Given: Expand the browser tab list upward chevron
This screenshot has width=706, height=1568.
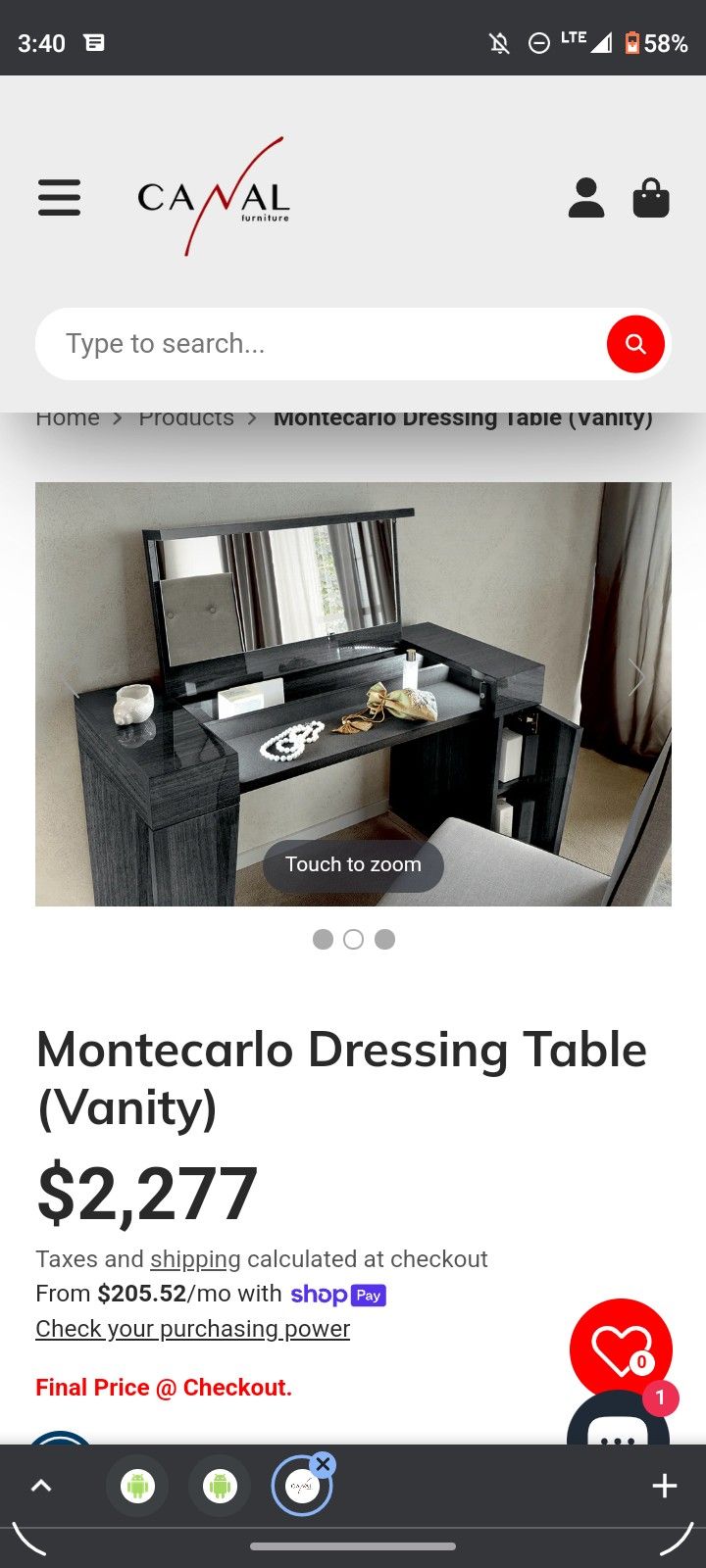Looking at the screenshot, I should coord(41,1485).
